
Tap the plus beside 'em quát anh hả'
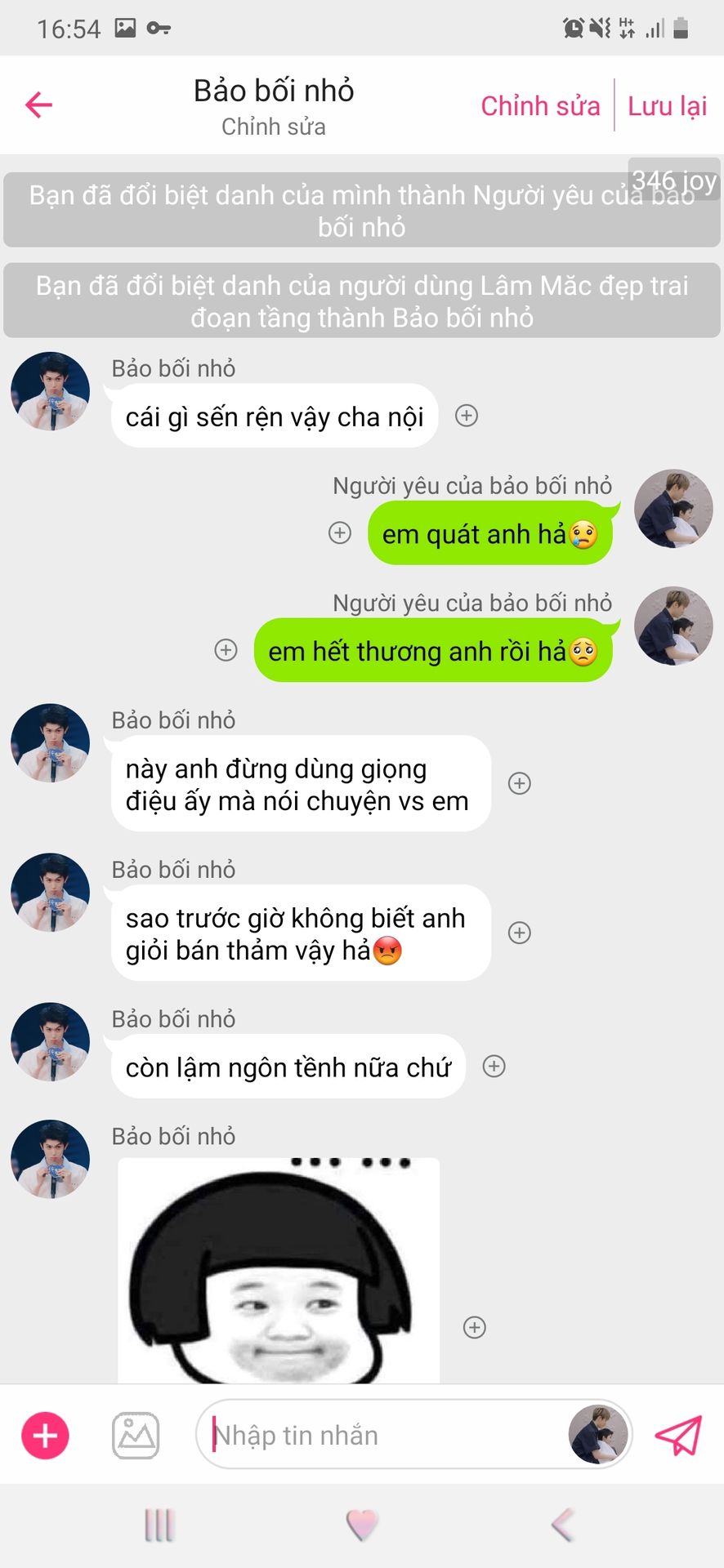click(x=340, y=533)
